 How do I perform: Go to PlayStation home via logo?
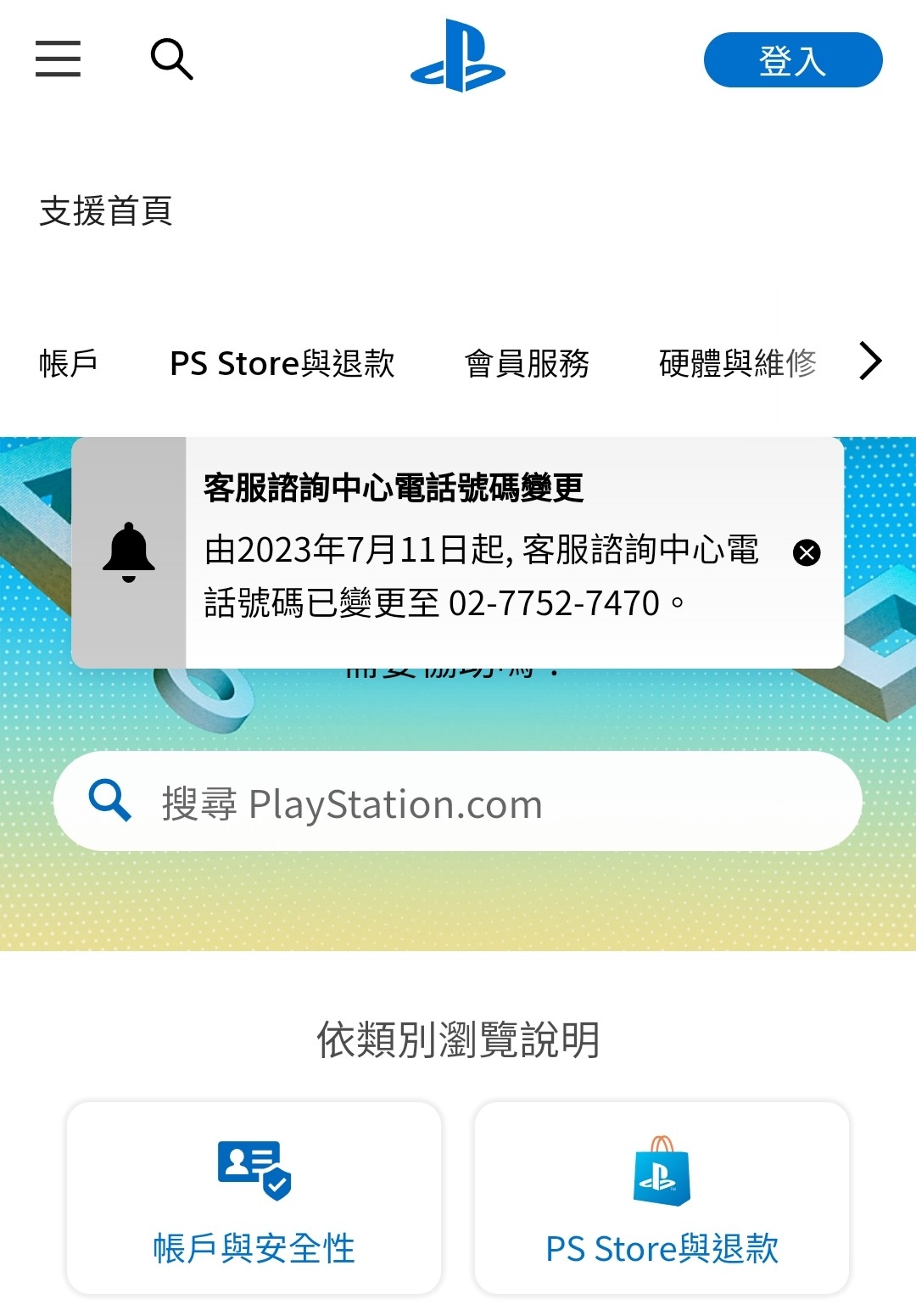click(458, 56)
